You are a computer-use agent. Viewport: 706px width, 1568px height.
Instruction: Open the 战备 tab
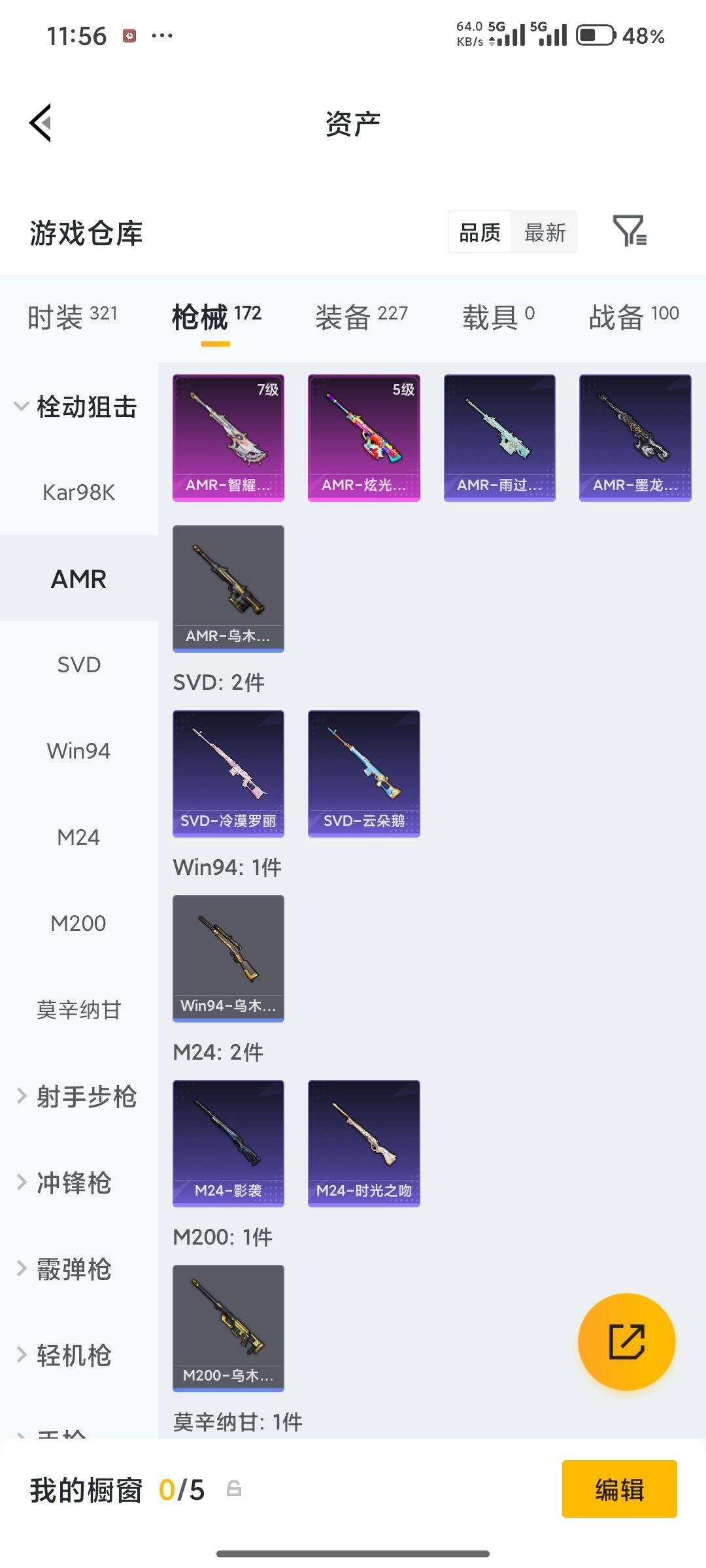coord(633,317)
